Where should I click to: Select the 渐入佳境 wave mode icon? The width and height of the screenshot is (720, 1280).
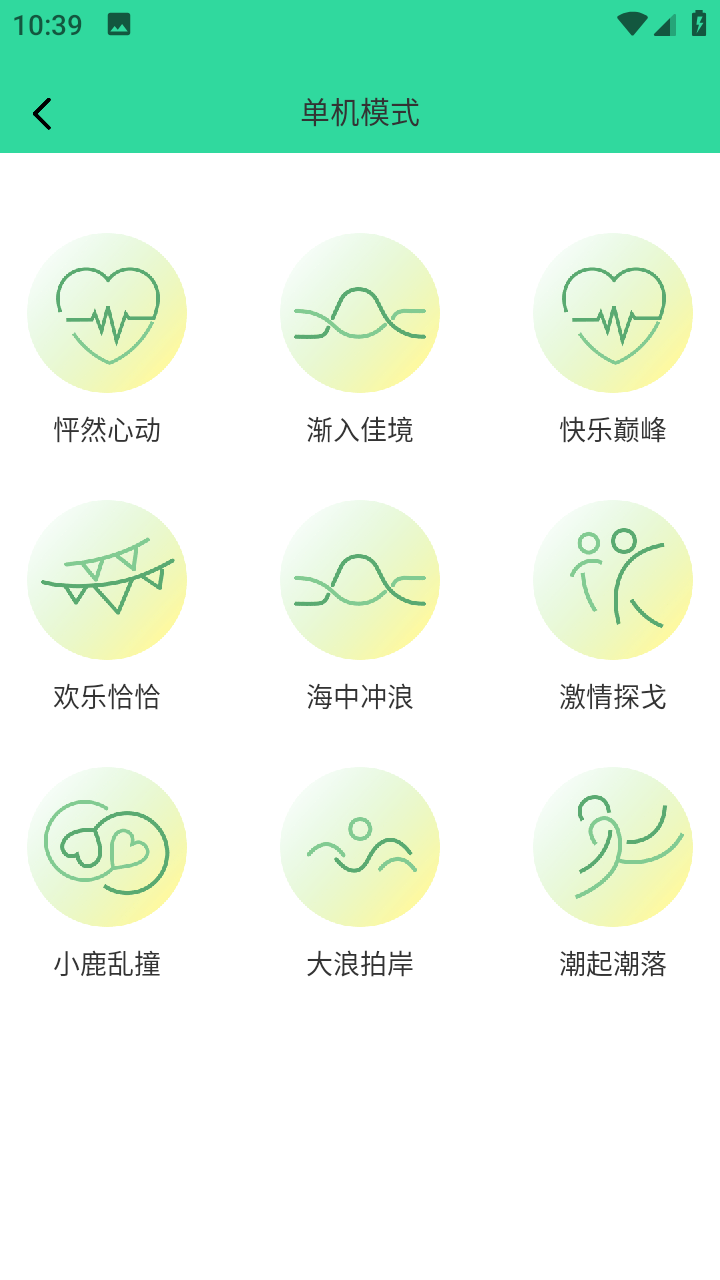tap(360, 312)
